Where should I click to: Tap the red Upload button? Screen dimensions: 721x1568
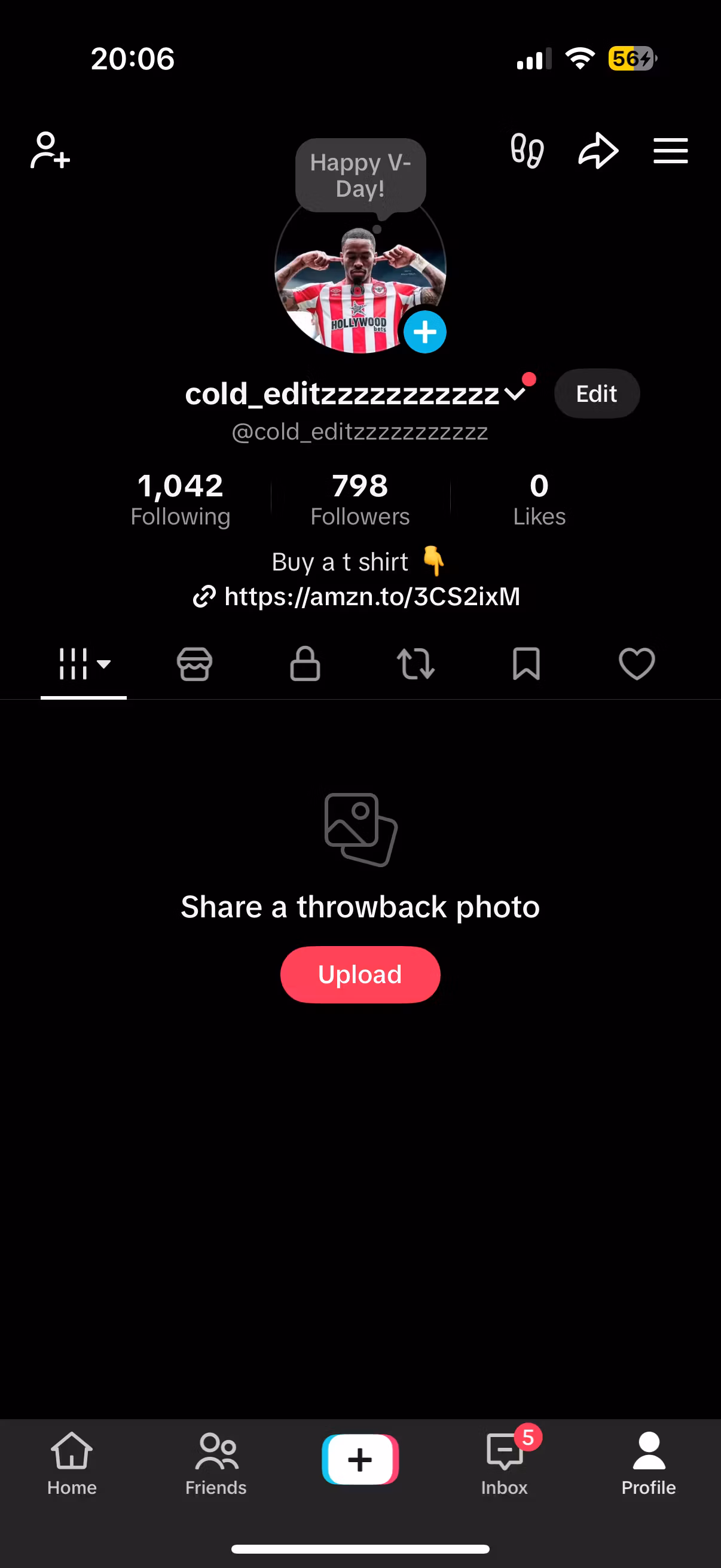[359, 975]
